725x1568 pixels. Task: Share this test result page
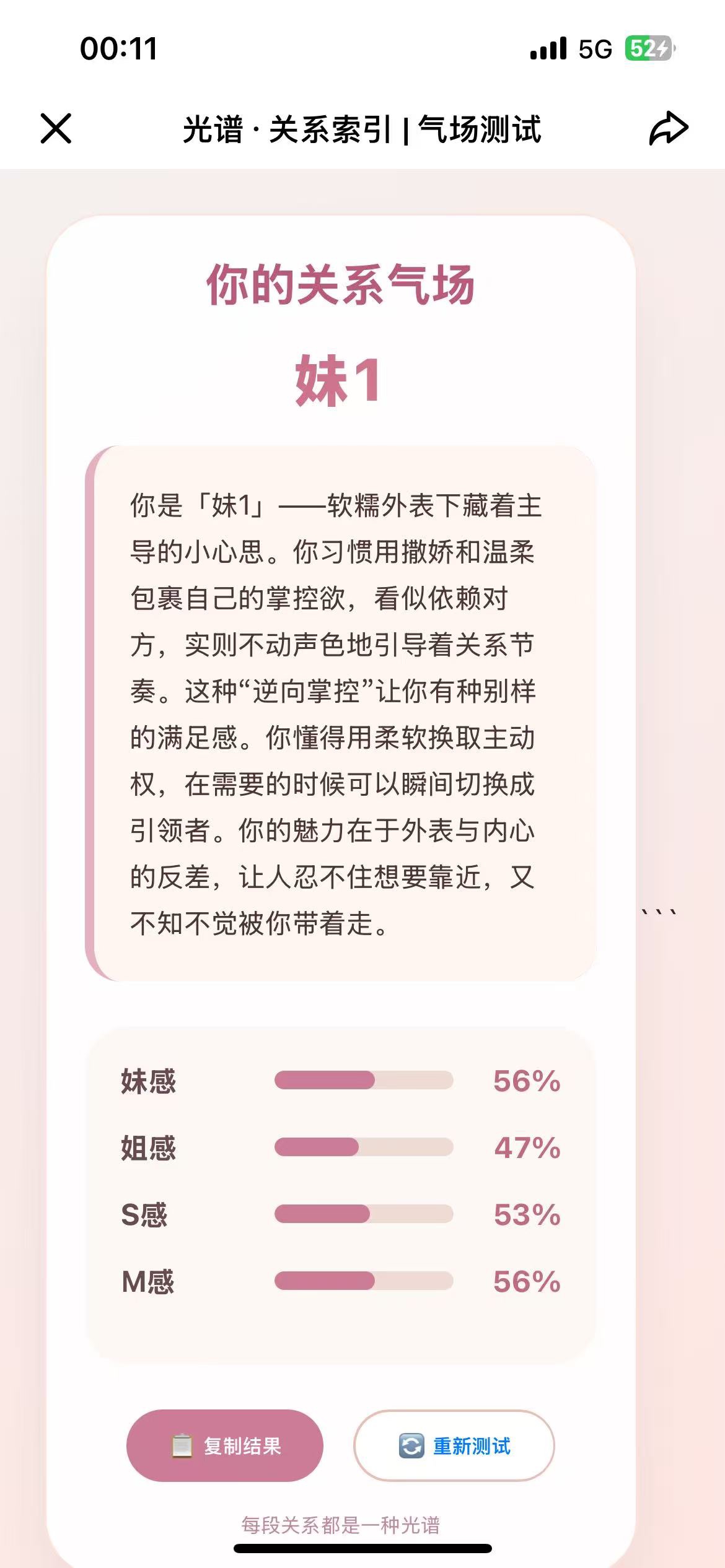(x=669, y=128)
